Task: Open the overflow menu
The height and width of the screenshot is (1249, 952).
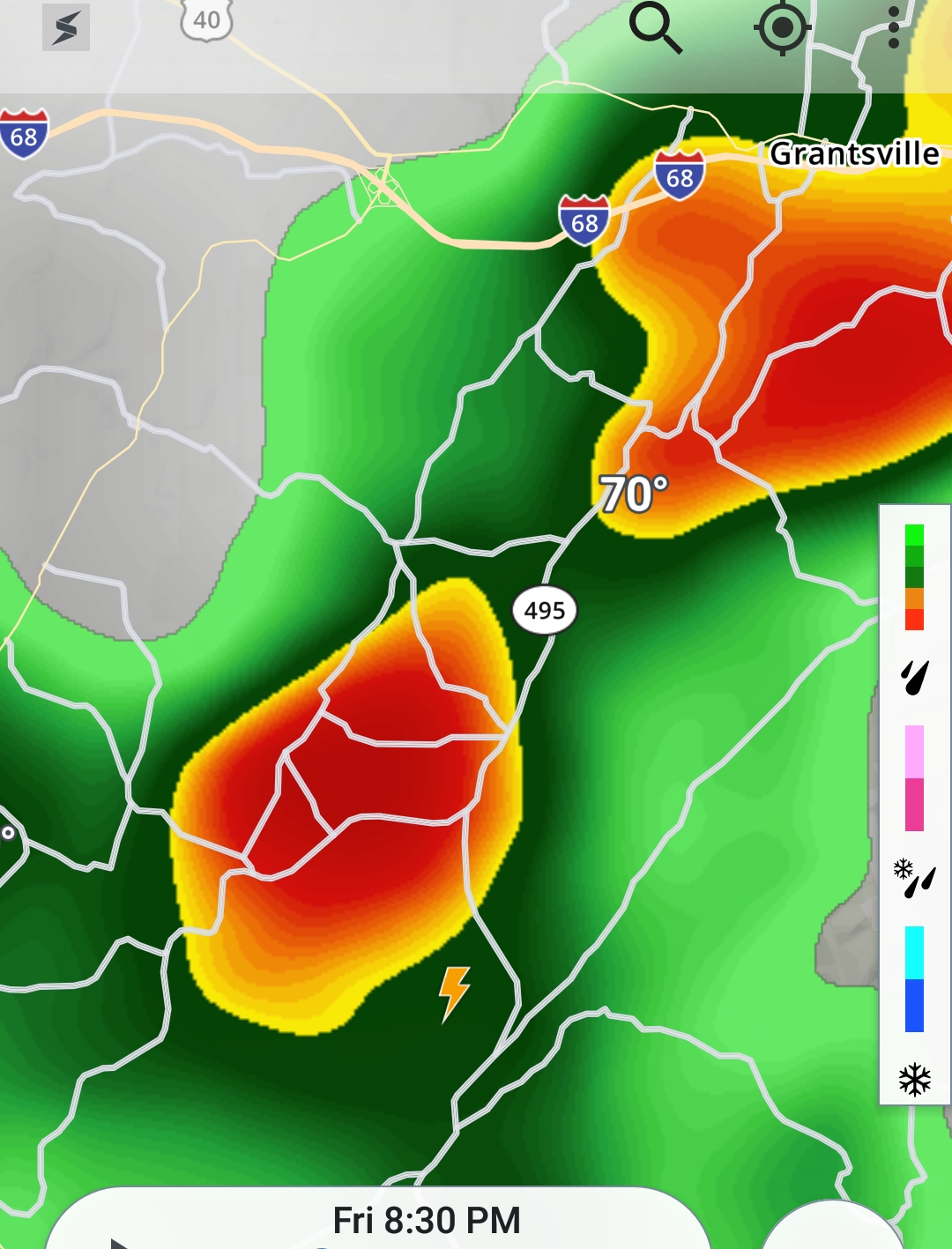Action: point(893,27)
